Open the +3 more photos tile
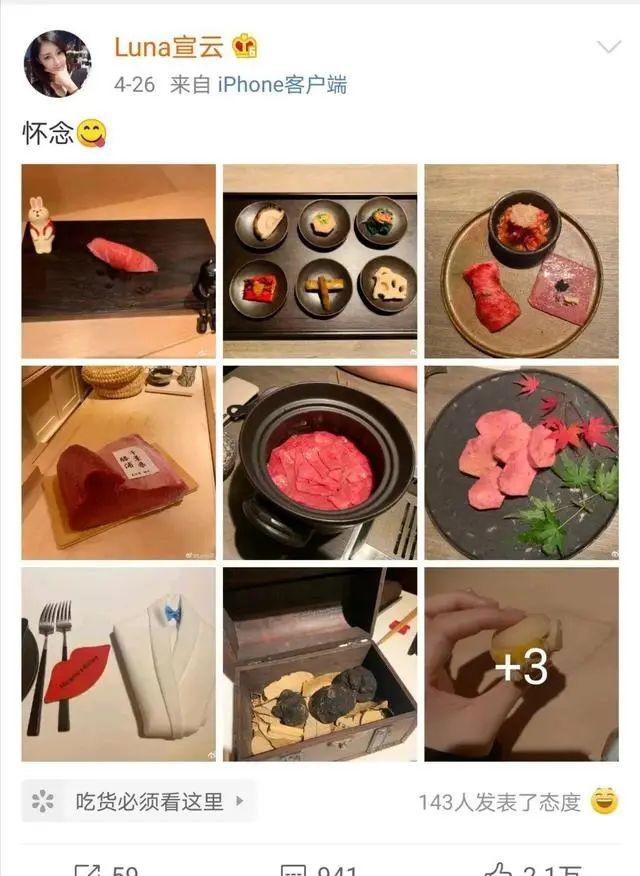This screenshot has width=640, height=876. (x=521, y=664)
